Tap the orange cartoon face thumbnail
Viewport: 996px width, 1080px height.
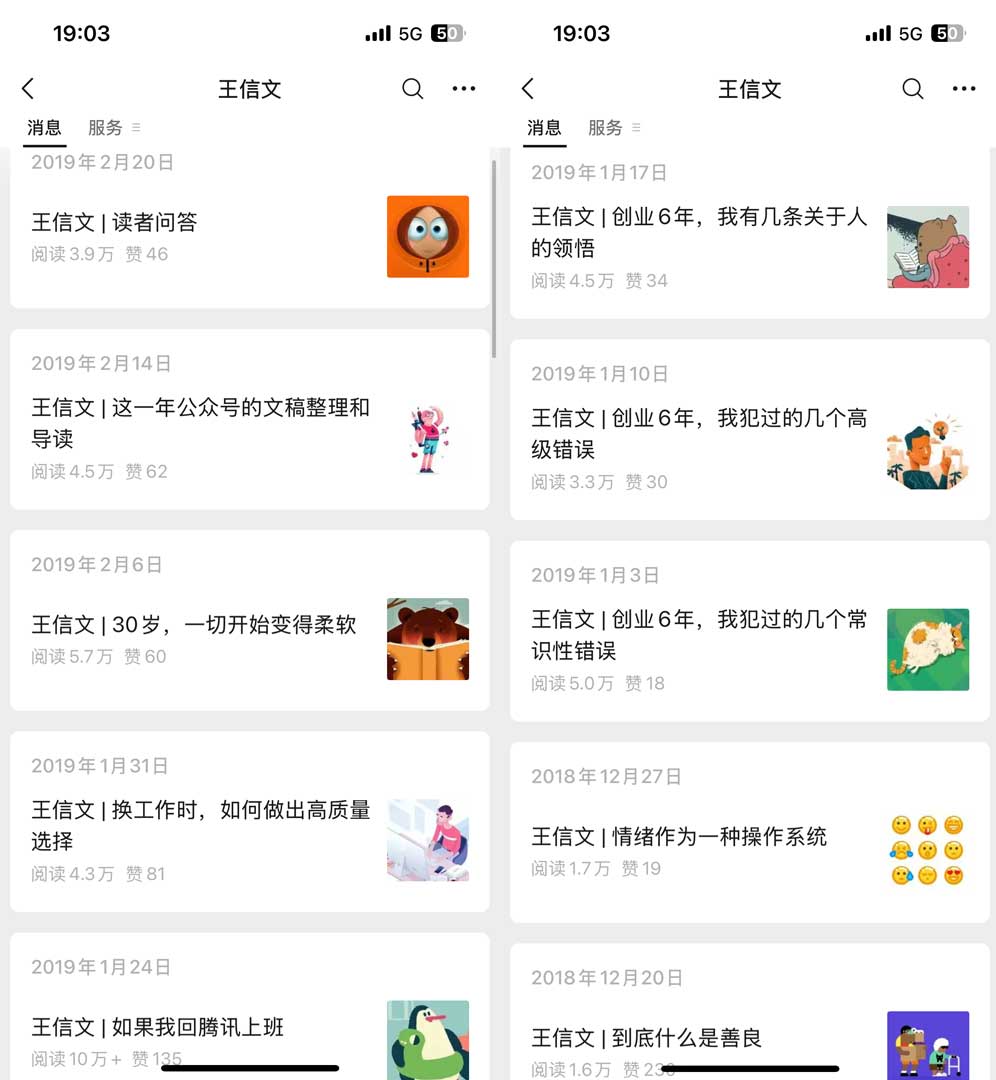[427, 235]
